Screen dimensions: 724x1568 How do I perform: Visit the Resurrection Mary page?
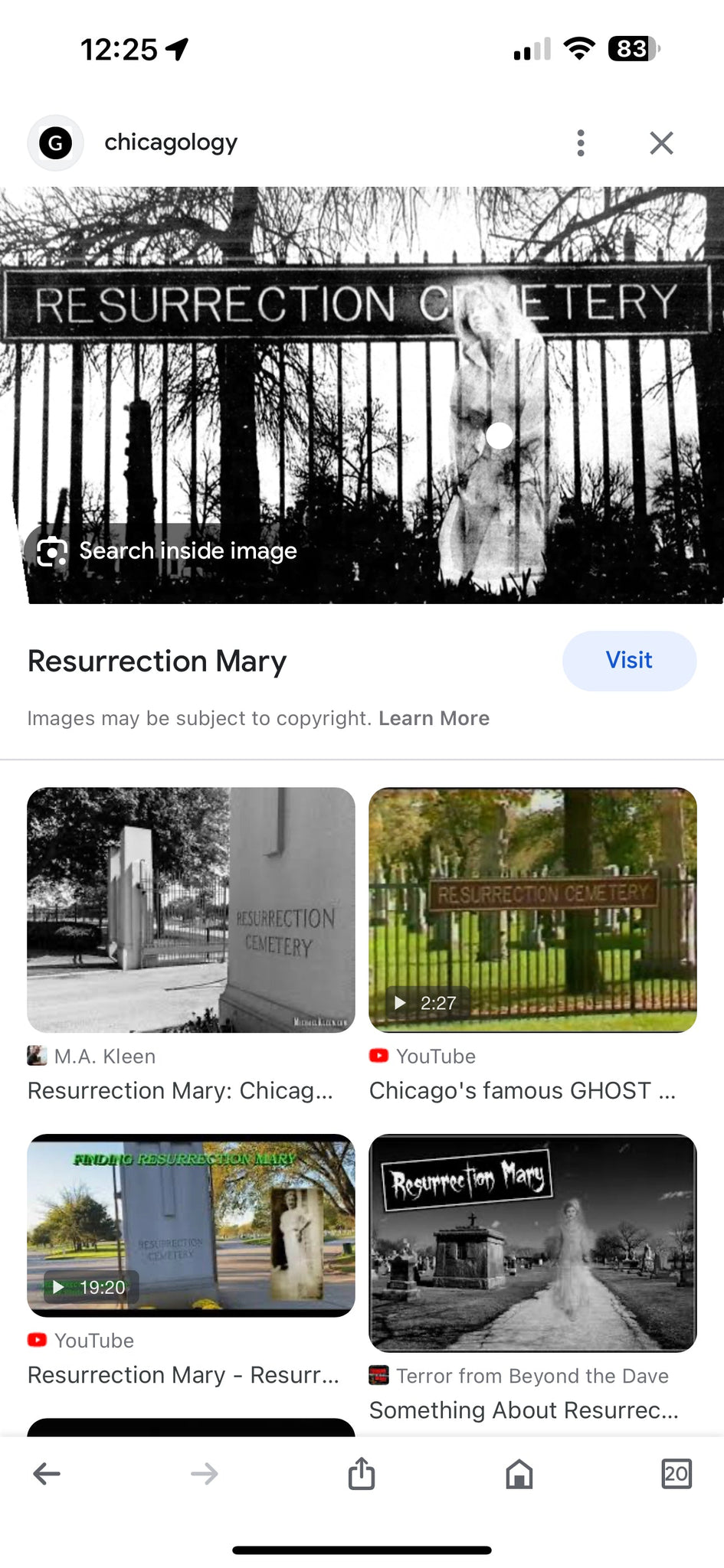tap(629, 661)
